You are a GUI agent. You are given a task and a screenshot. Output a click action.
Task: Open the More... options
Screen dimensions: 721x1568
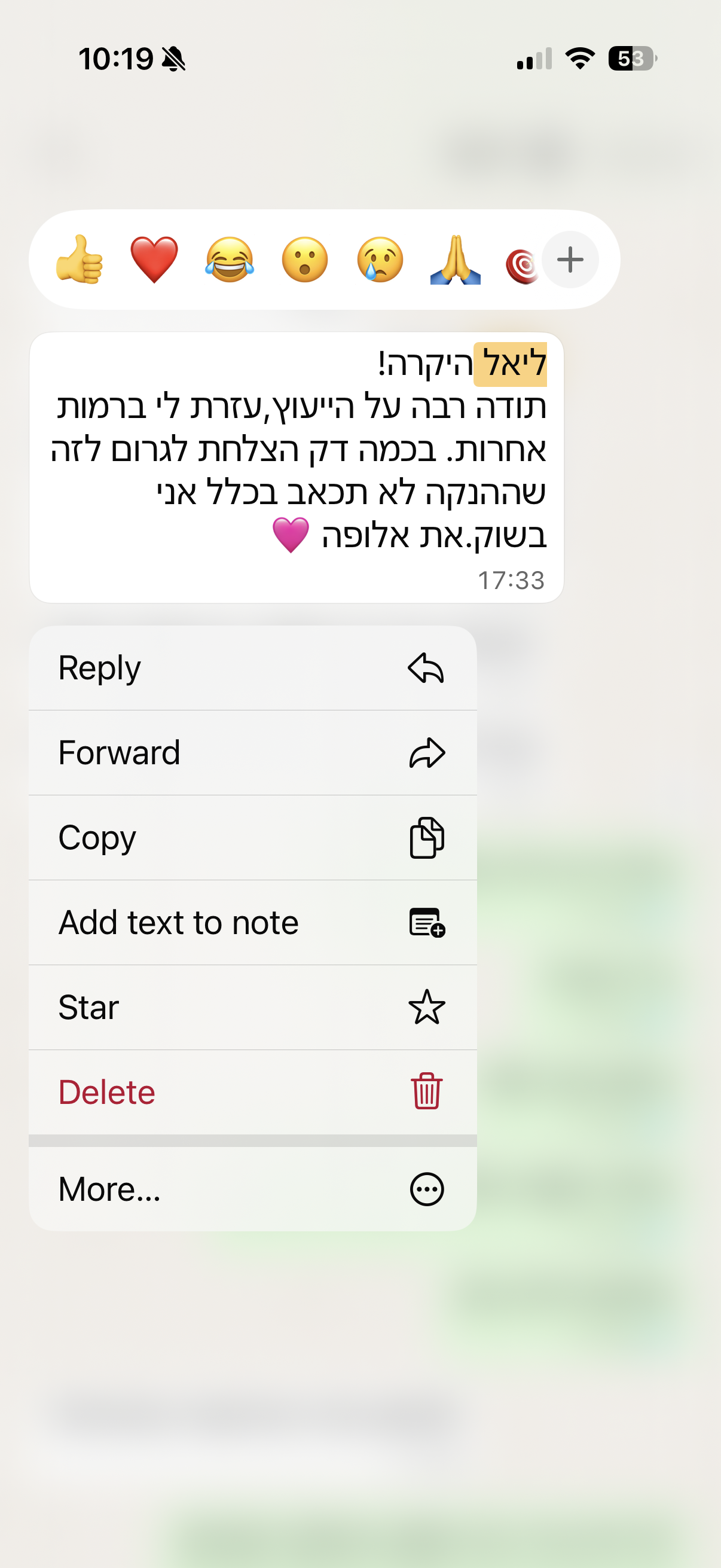[x=252, y=1189]
